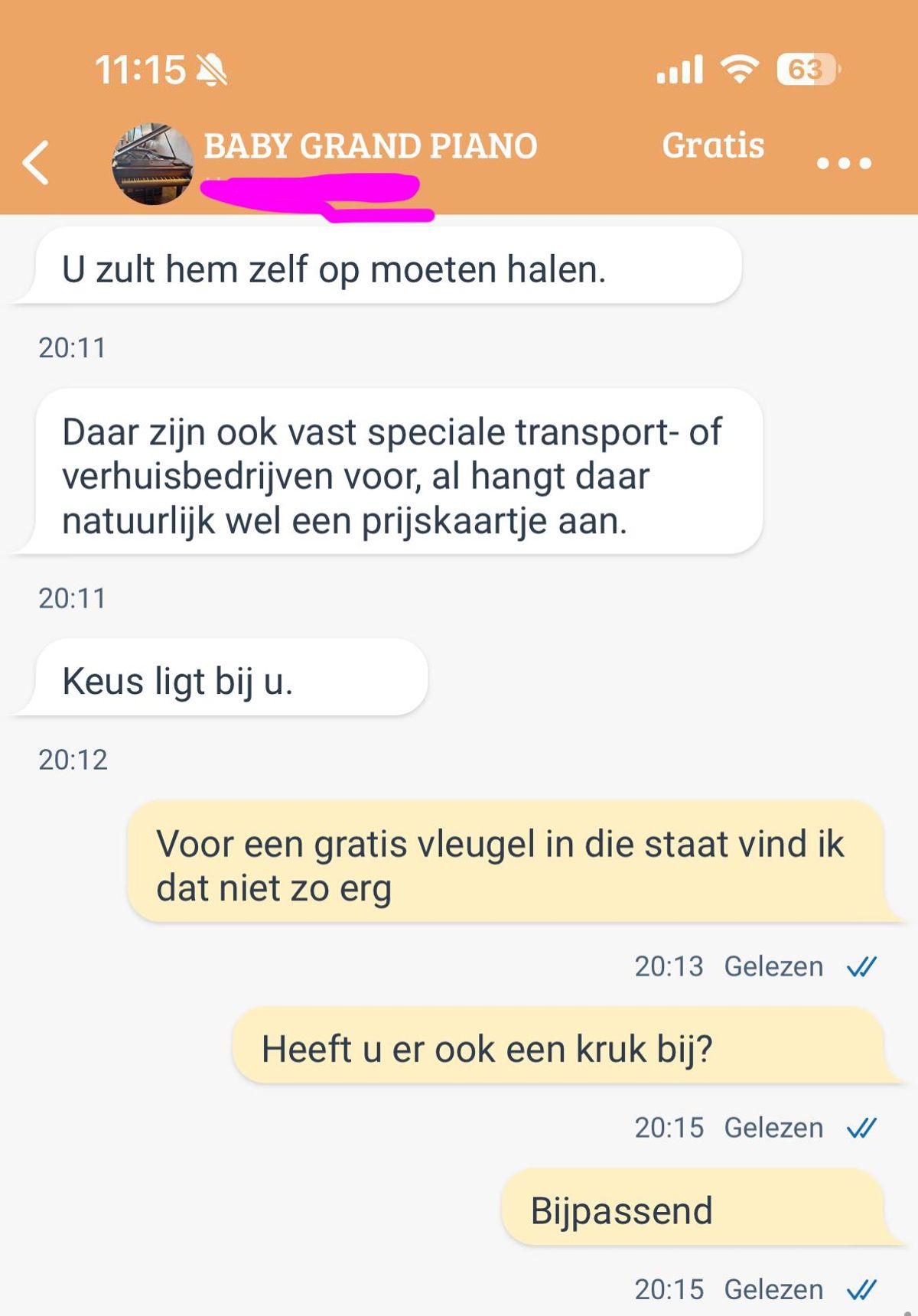Open the BABY GRAND PIANO listing thumbnail

pyautogui.click(x=152, y=164)
